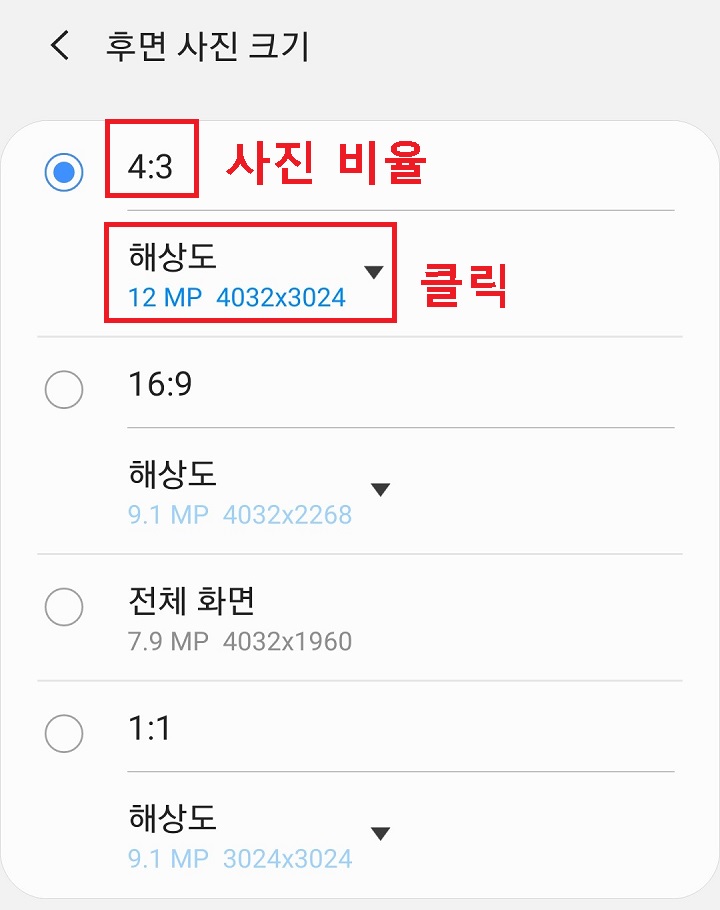This screenshot has height=910, width=720.
Task: Tap the 4:3 ratio text label
Action: [x=150, y=166]
